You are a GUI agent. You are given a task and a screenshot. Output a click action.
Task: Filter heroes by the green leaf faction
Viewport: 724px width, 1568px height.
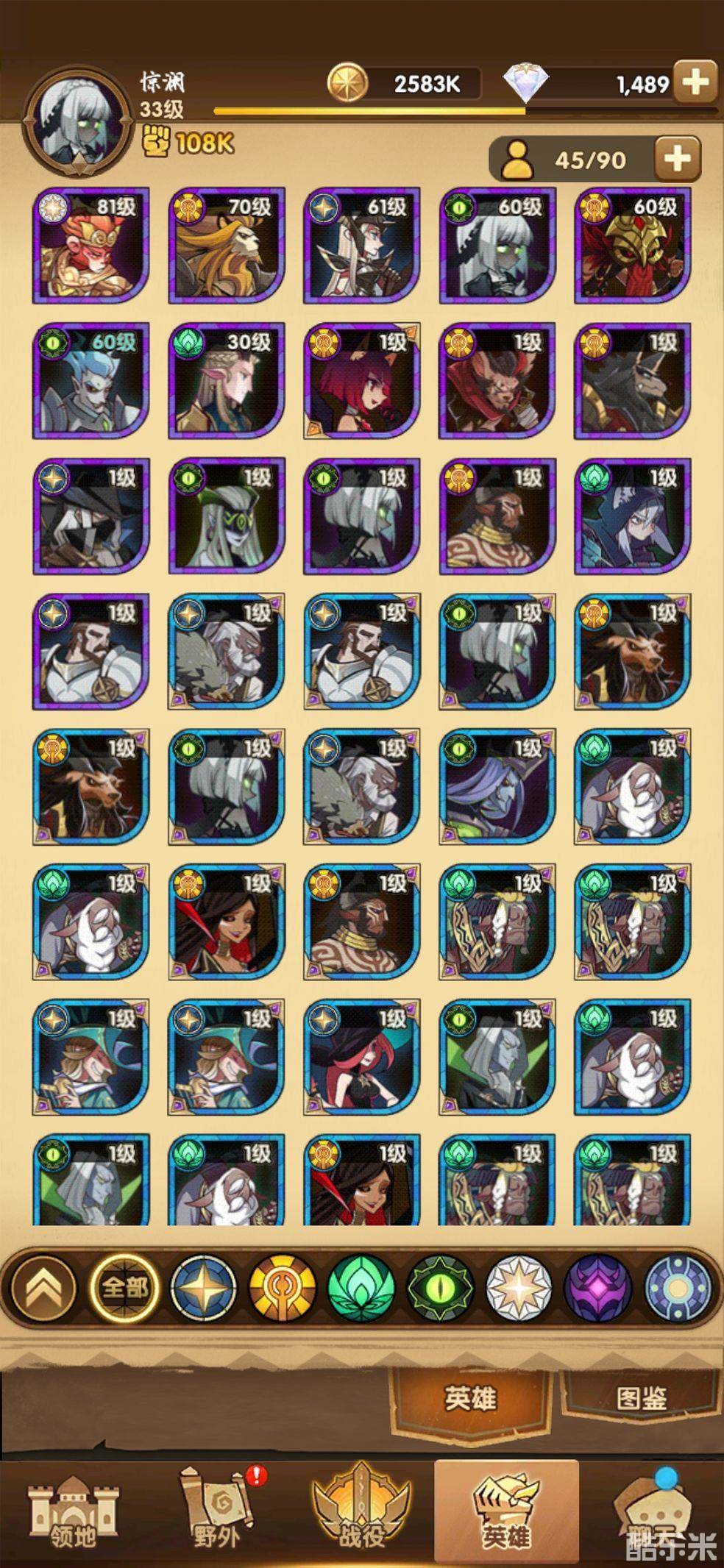(361, 1288)
